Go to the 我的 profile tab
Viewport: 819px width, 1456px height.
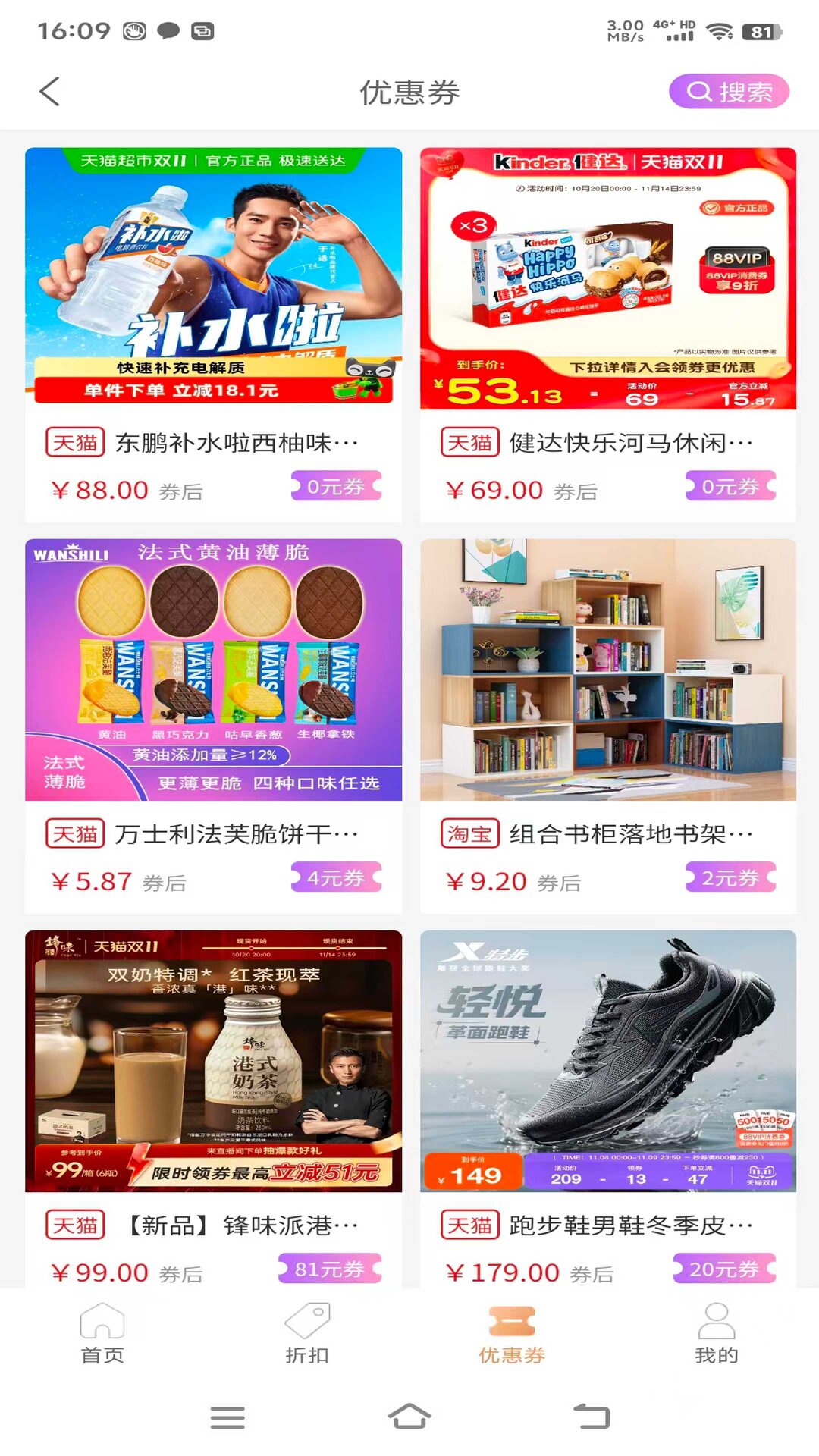[x=717, y=1333]
